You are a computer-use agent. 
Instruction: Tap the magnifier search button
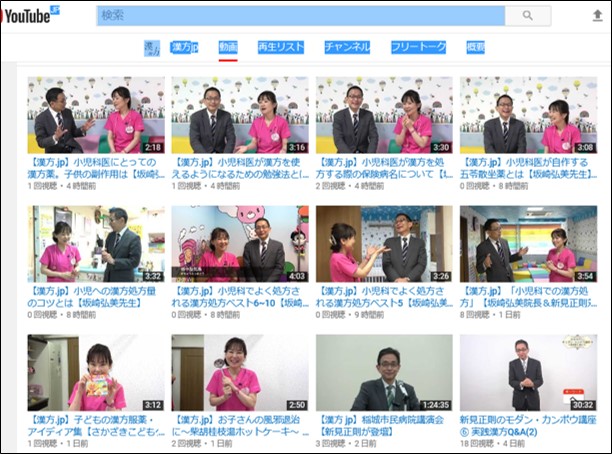pyautogui.click(x=527, y=16)
